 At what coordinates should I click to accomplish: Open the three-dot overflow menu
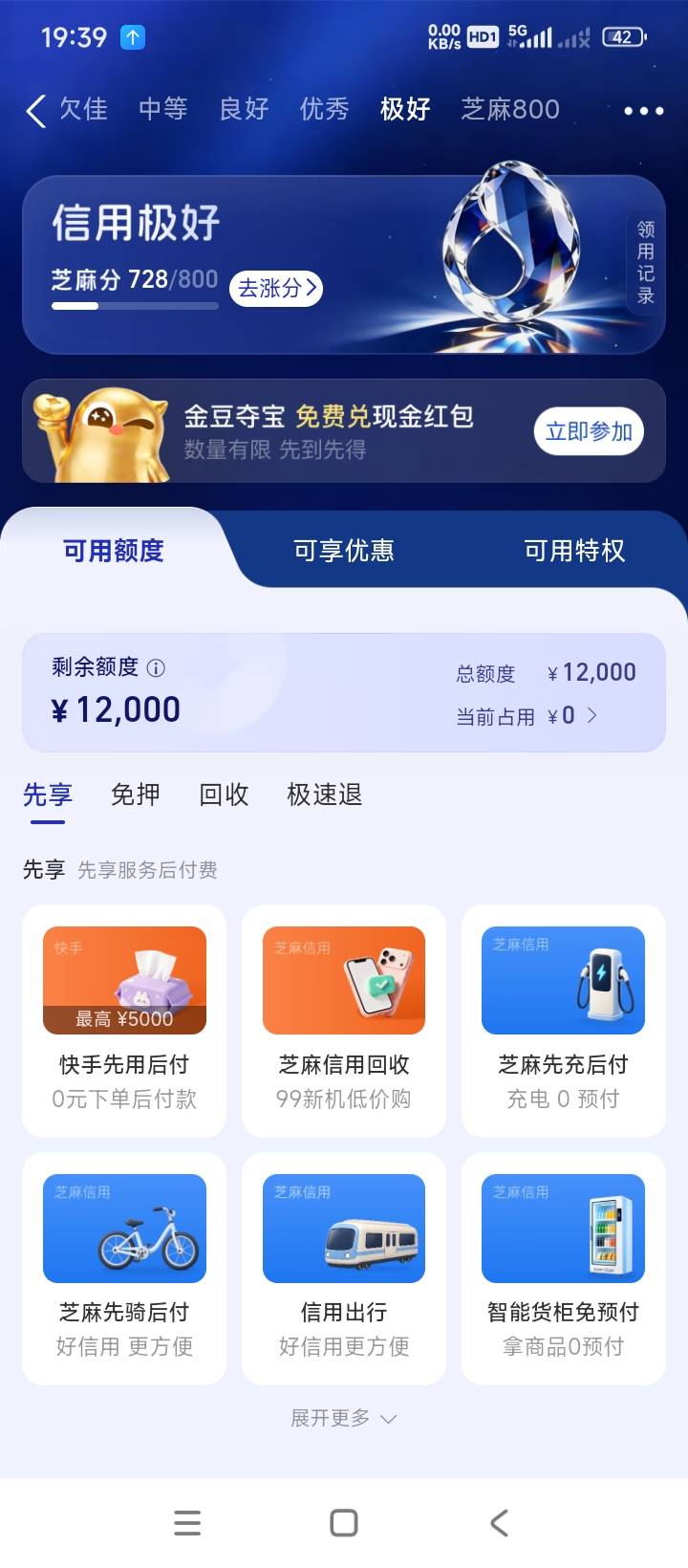pyautogui.click(x=643, y=111)
